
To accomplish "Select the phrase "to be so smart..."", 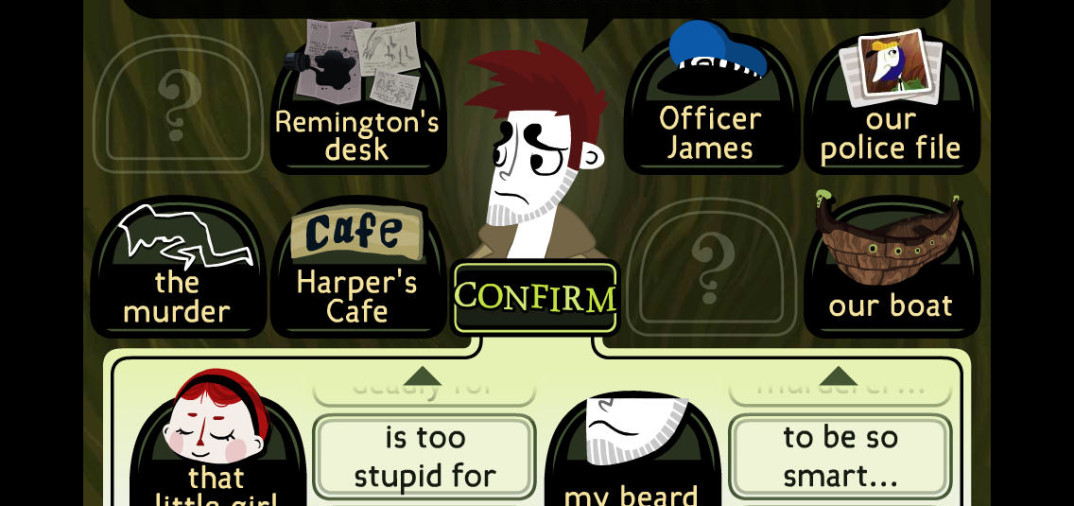I will pos(840,456).
